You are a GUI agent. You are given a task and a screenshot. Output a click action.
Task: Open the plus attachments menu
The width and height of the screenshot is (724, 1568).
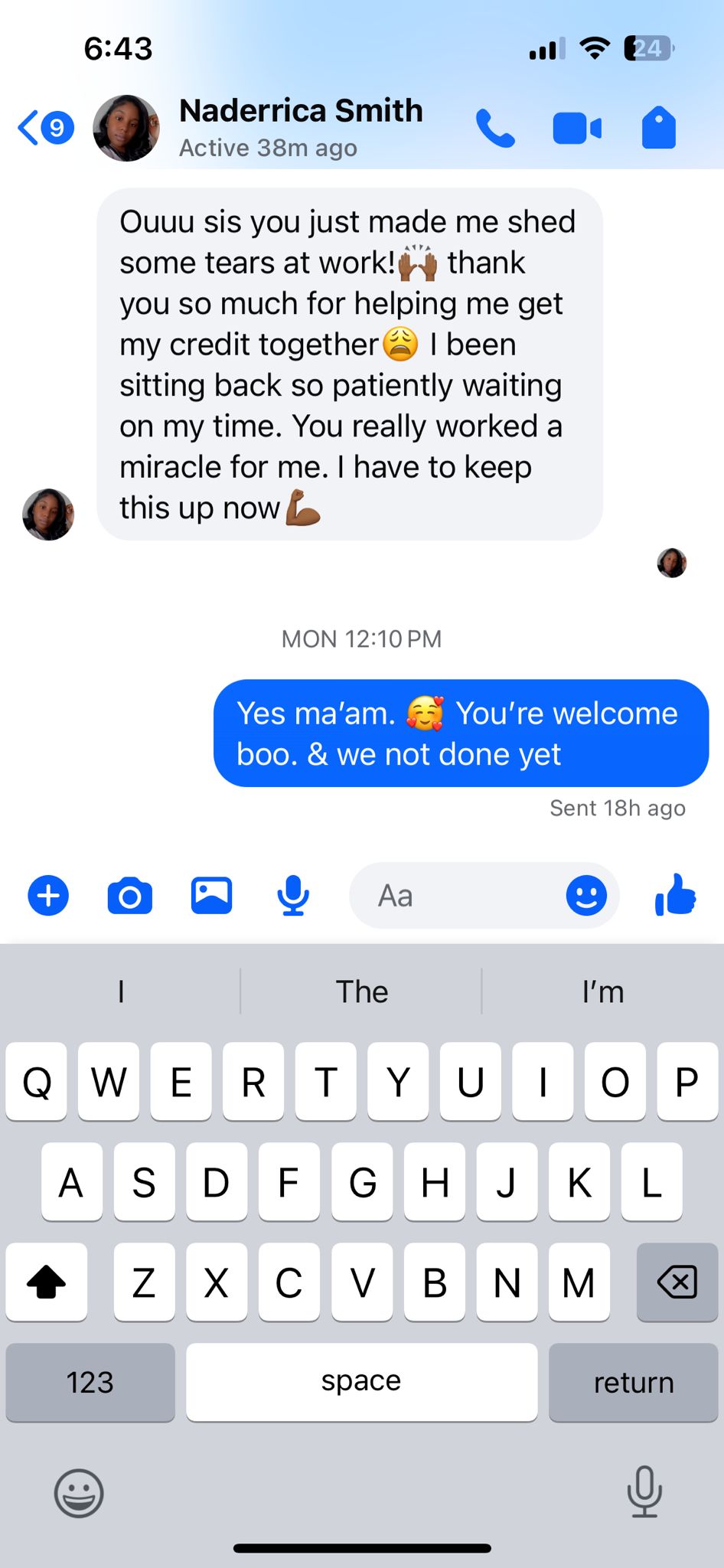click(48, 895)
